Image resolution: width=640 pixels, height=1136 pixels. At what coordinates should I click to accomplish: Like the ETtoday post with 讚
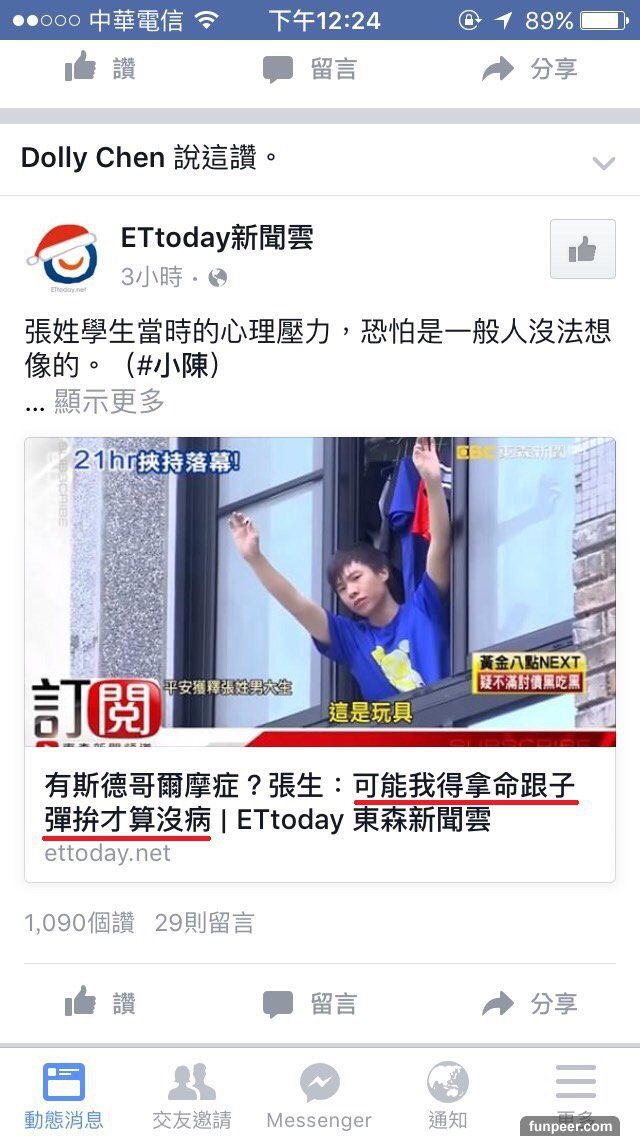point(100,1003)
